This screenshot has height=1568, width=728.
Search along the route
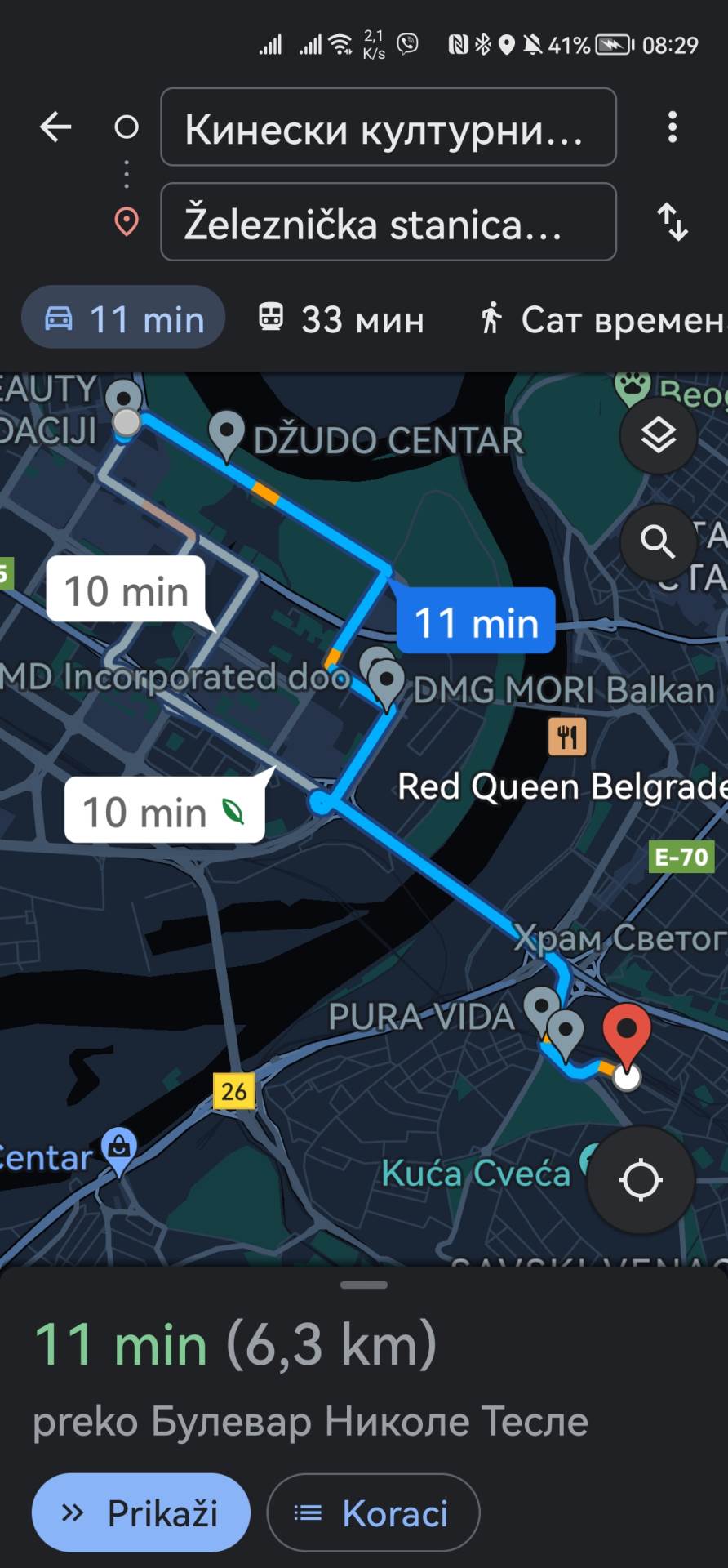pos(658,541)
